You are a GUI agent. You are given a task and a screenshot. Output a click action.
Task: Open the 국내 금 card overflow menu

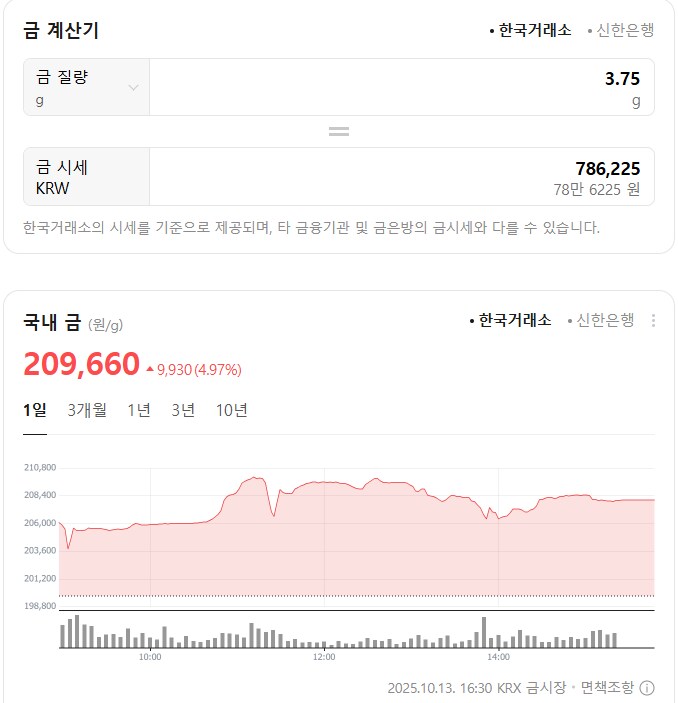click(x=654, y=320)
